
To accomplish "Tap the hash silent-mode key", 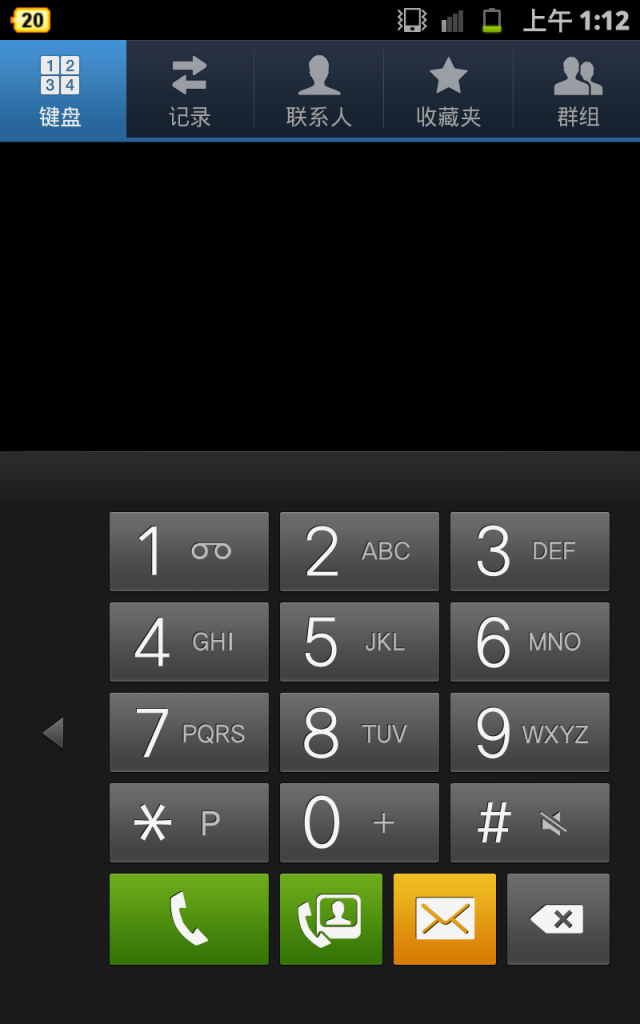I will coord(530,823).
